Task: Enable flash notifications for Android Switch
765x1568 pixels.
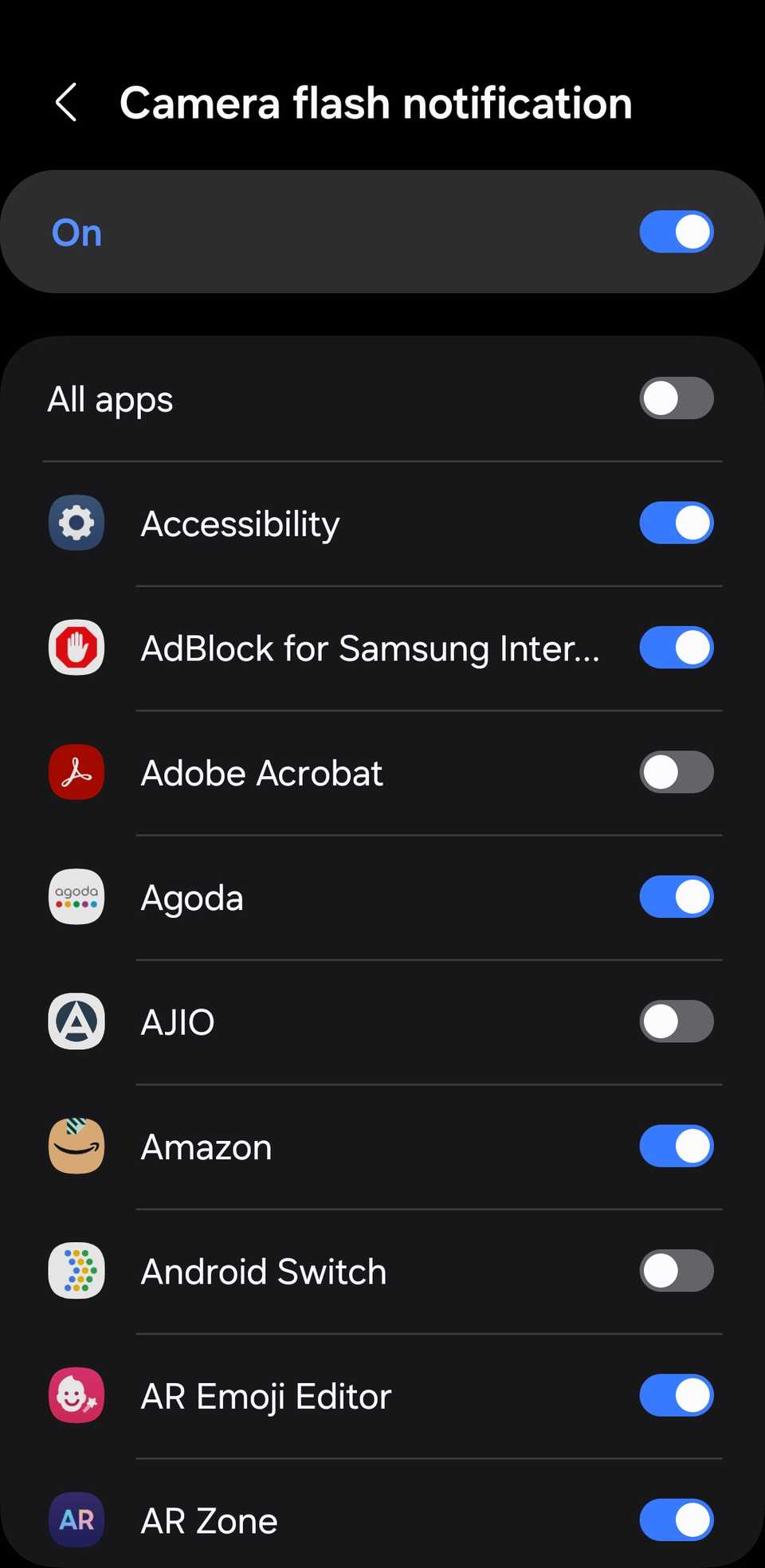Action: click(677, 1272)
